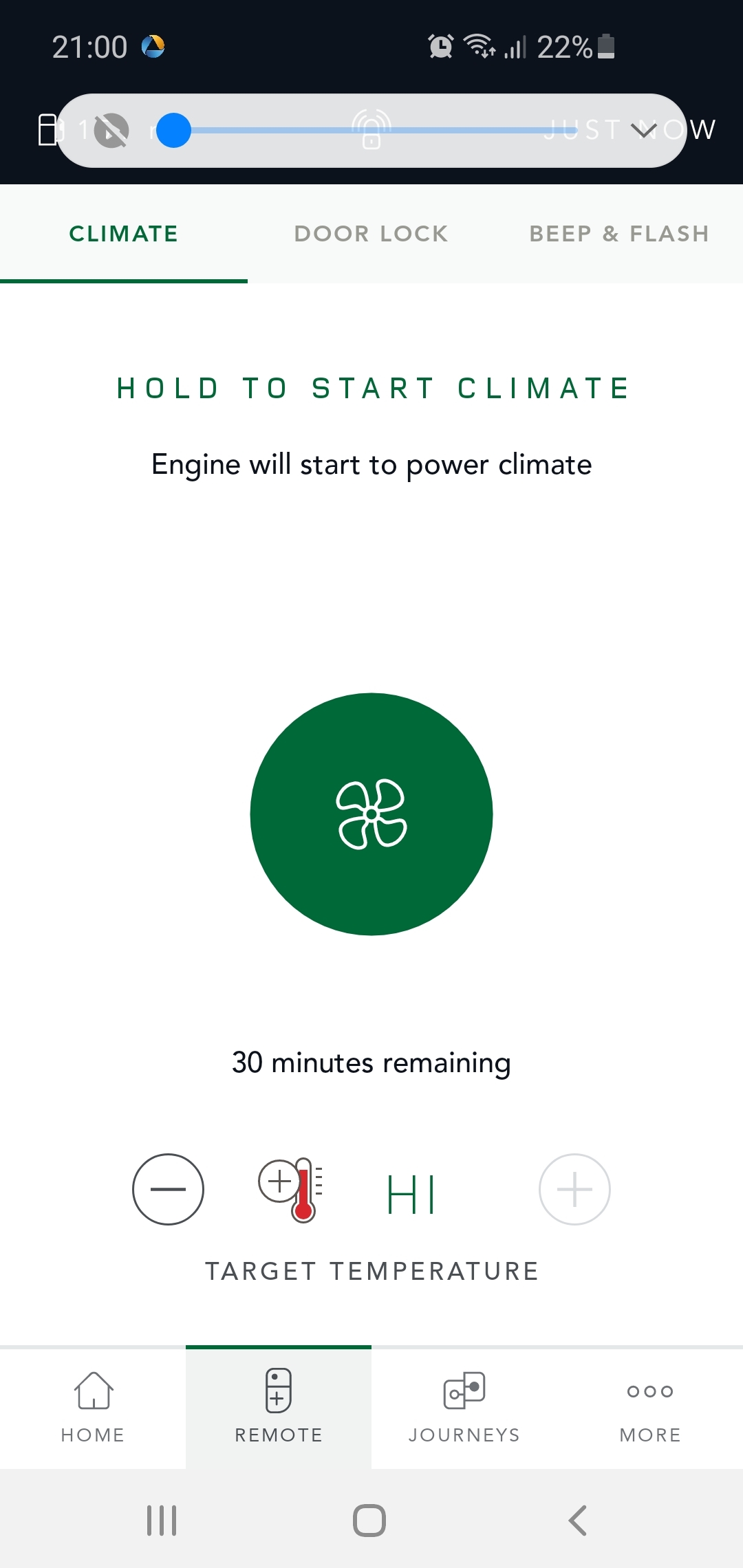Tap the green fan climate button
The width and height of the screenshot is (743, 1568).
[x=371, y=814]
